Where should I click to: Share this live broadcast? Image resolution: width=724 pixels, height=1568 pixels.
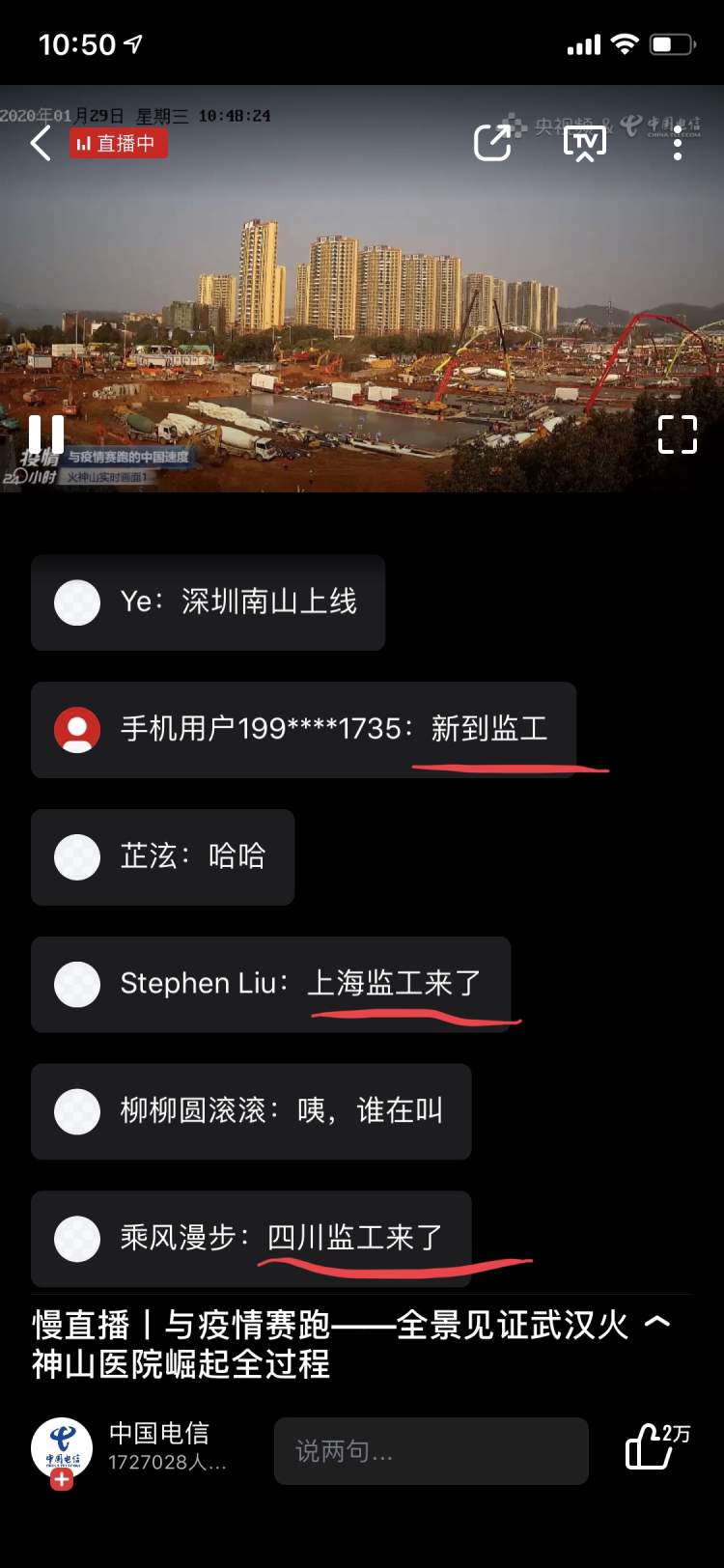pos(492,143)
